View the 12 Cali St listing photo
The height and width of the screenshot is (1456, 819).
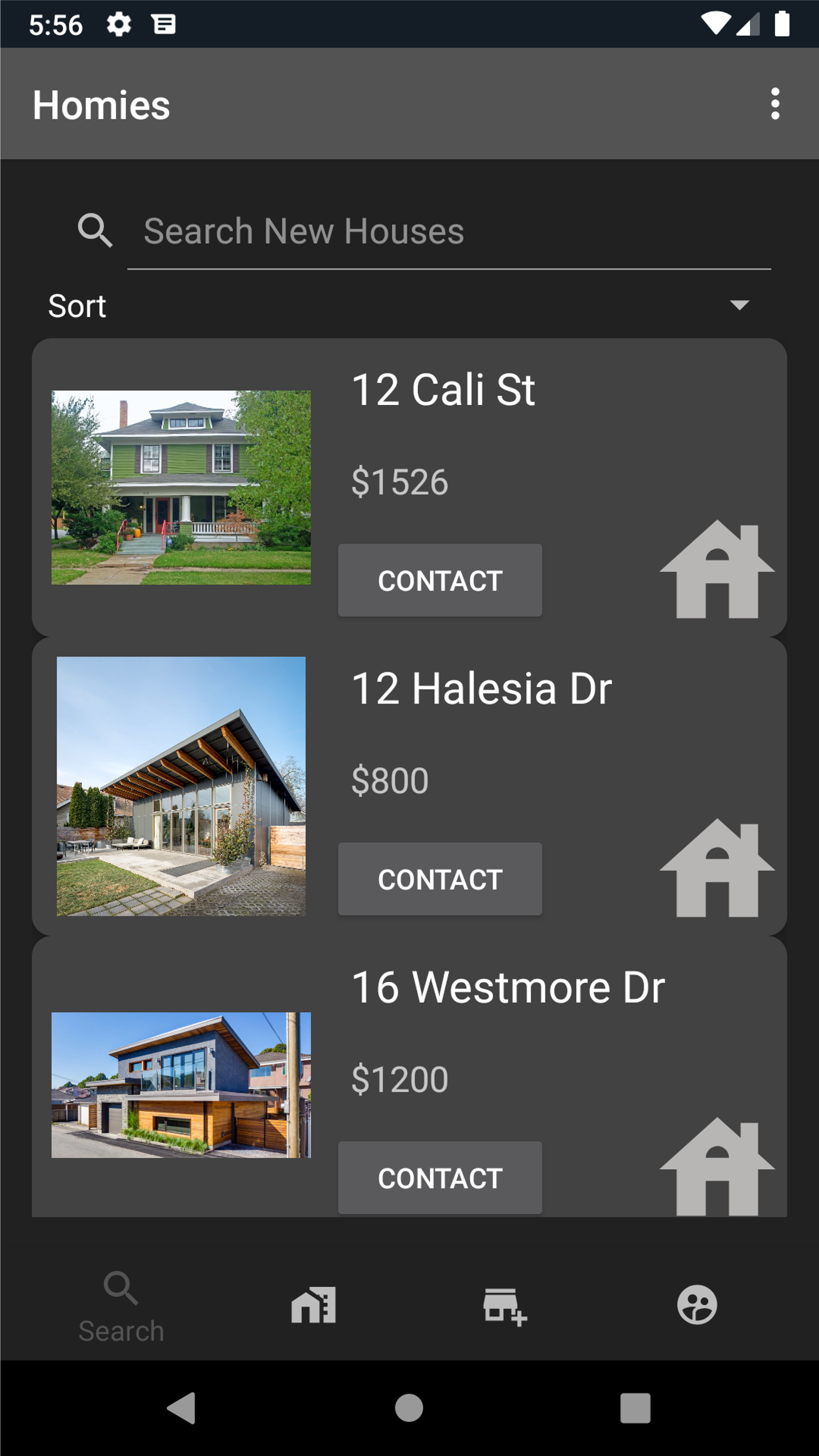coord(181,487)
